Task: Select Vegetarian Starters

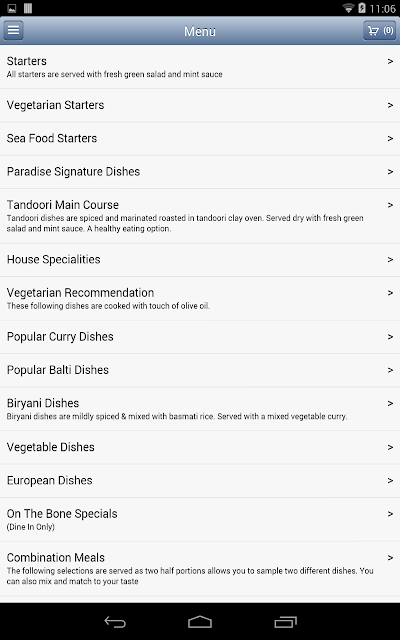Action: click(x=200, y=105)
